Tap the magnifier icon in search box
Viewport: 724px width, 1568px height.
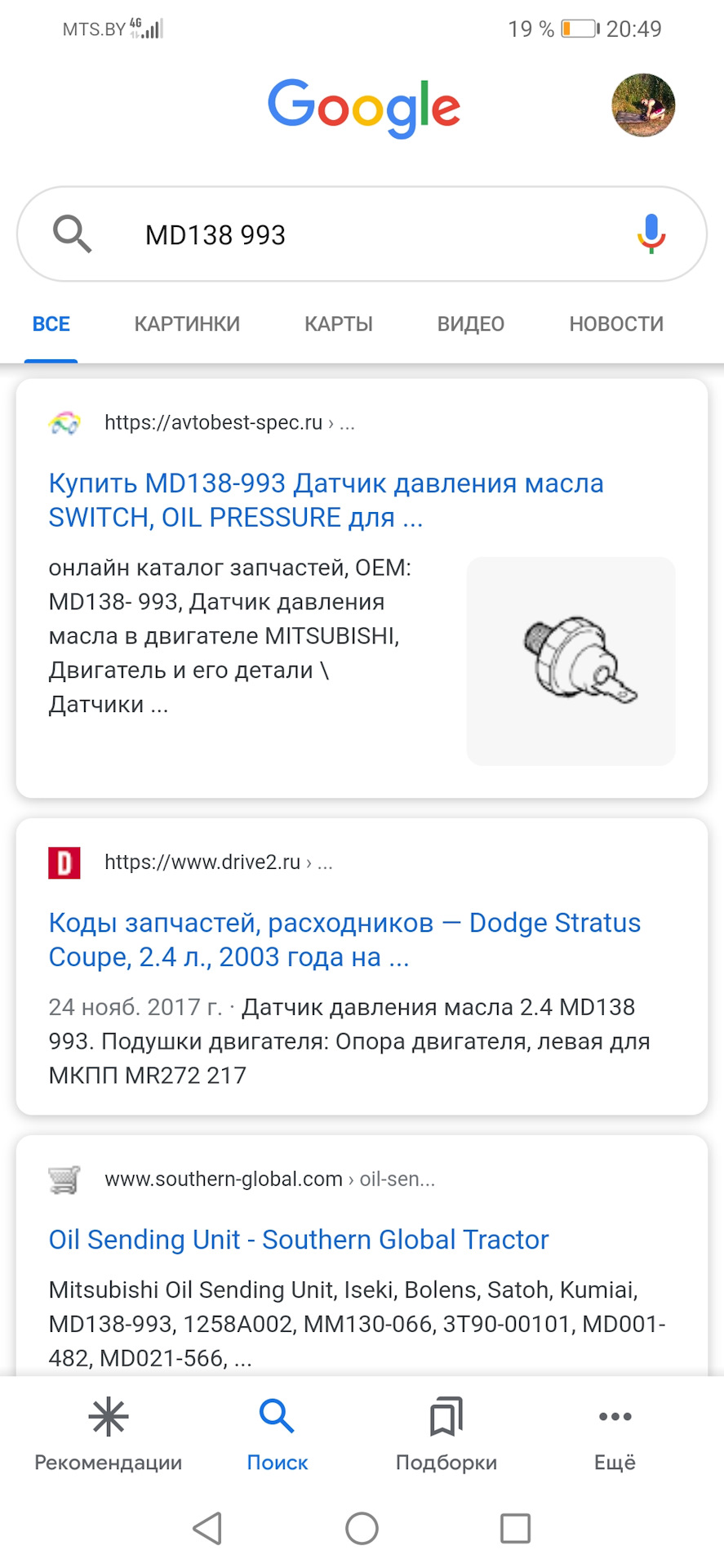click(72, 234)
